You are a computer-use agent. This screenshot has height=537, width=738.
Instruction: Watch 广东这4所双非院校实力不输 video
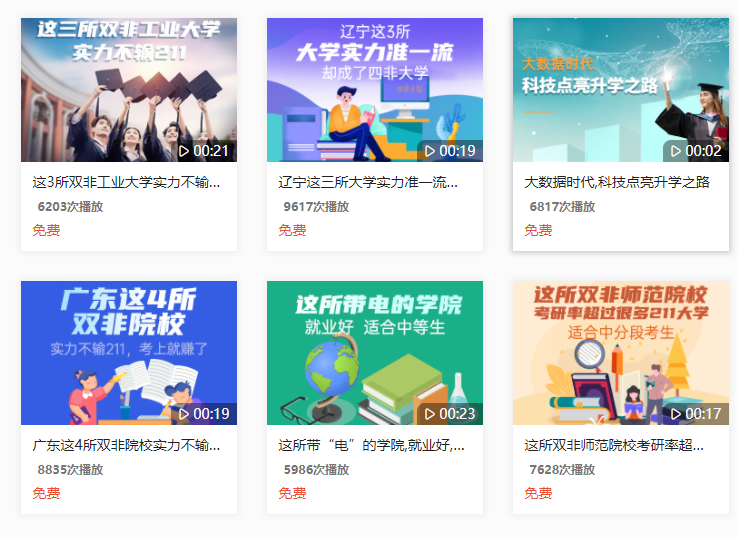pos(128,353)
